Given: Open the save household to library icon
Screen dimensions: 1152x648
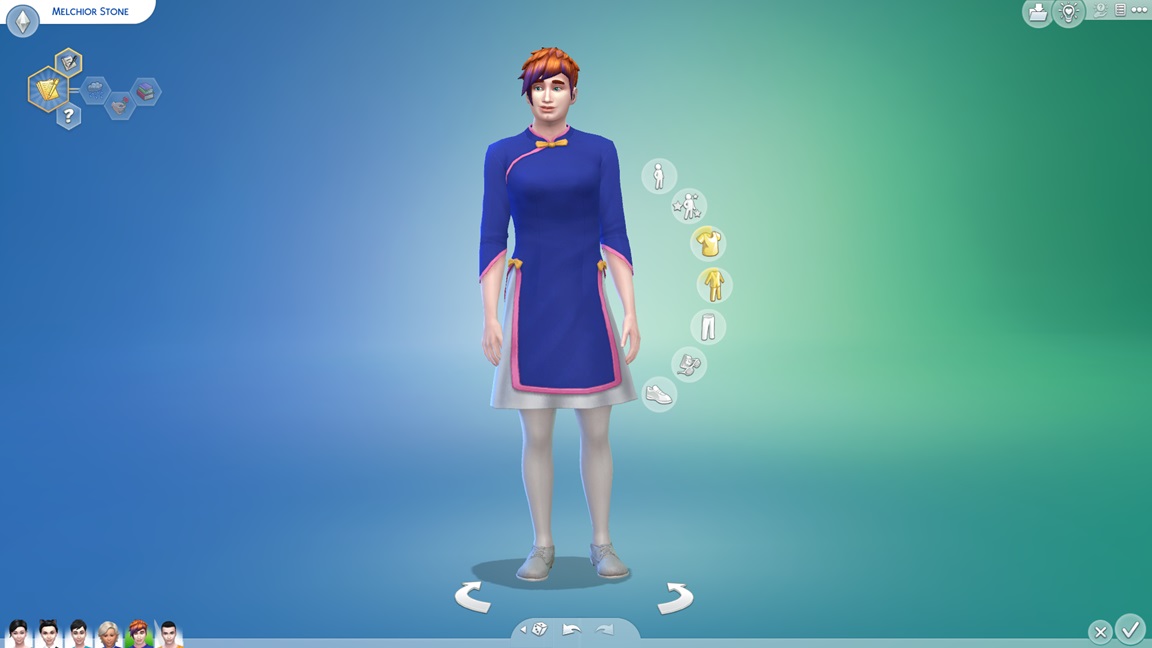Looking at the screenshot, I should (x=1037, y=13).
